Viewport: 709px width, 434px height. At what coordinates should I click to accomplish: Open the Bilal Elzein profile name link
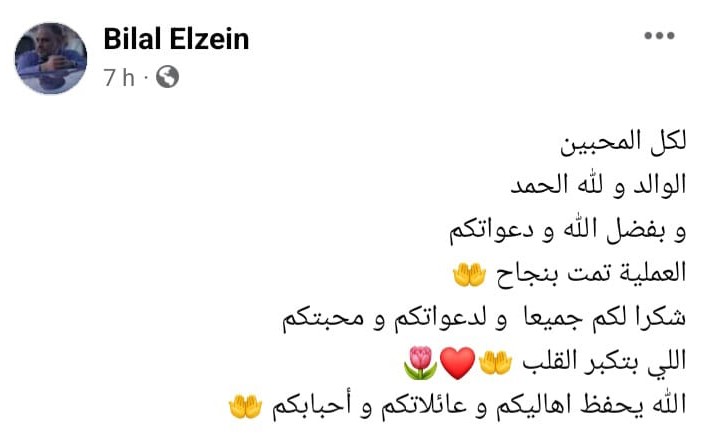(x=176, y=40)
